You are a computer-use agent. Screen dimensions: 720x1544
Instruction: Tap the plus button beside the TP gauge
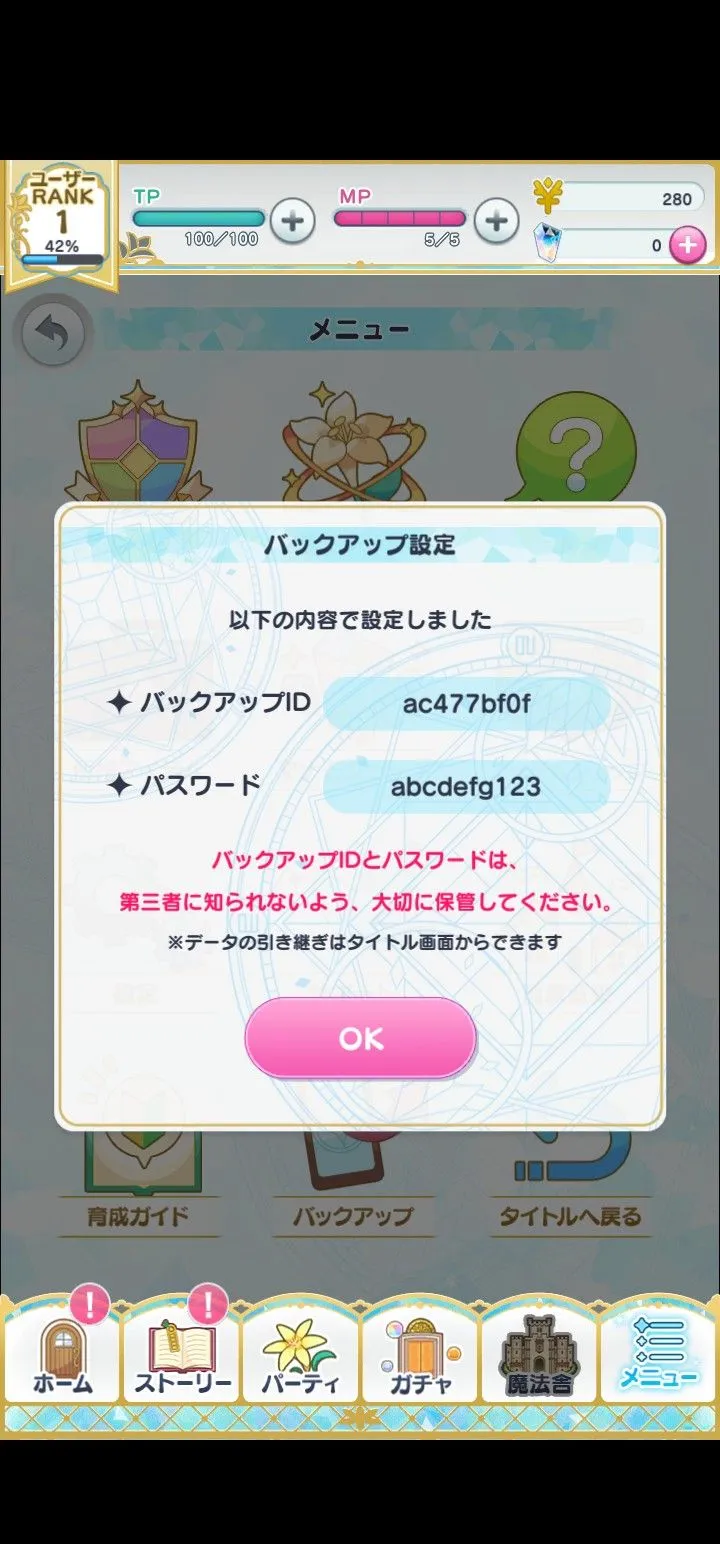pos(292,221)
